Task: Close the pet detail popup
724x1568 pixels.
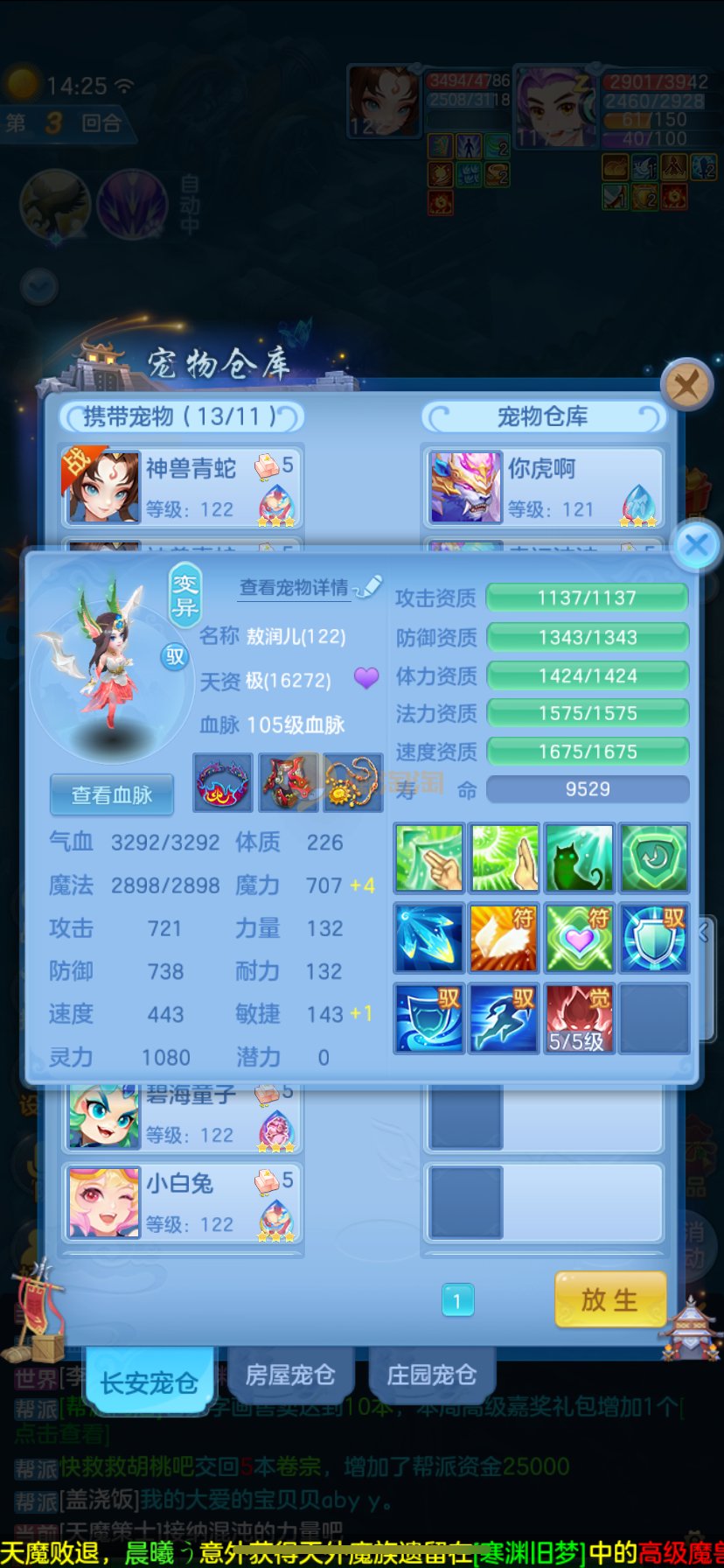Action: (x=696, y=547)
